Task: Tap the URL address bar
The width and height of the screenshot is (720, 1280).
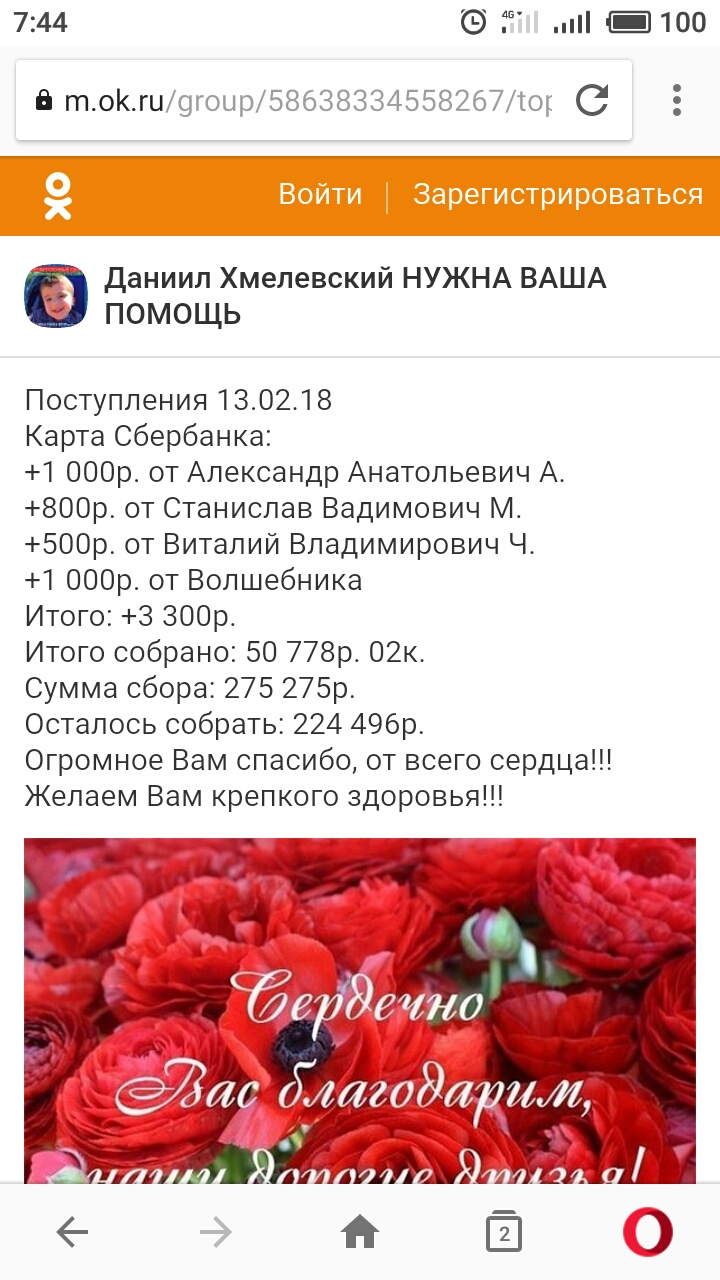Action: [x=300, y=101]
